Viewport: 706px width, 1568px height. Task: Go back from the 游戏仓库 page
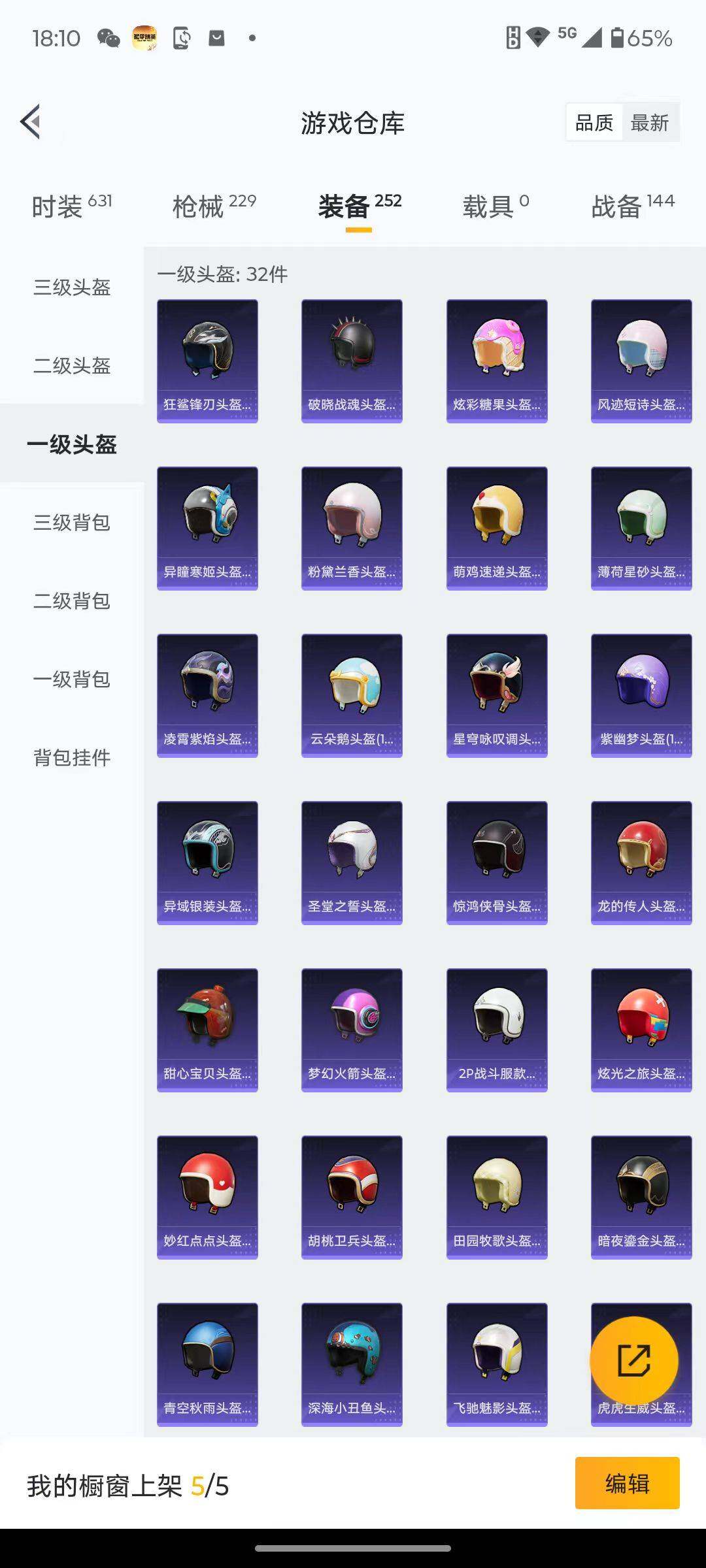31,122
